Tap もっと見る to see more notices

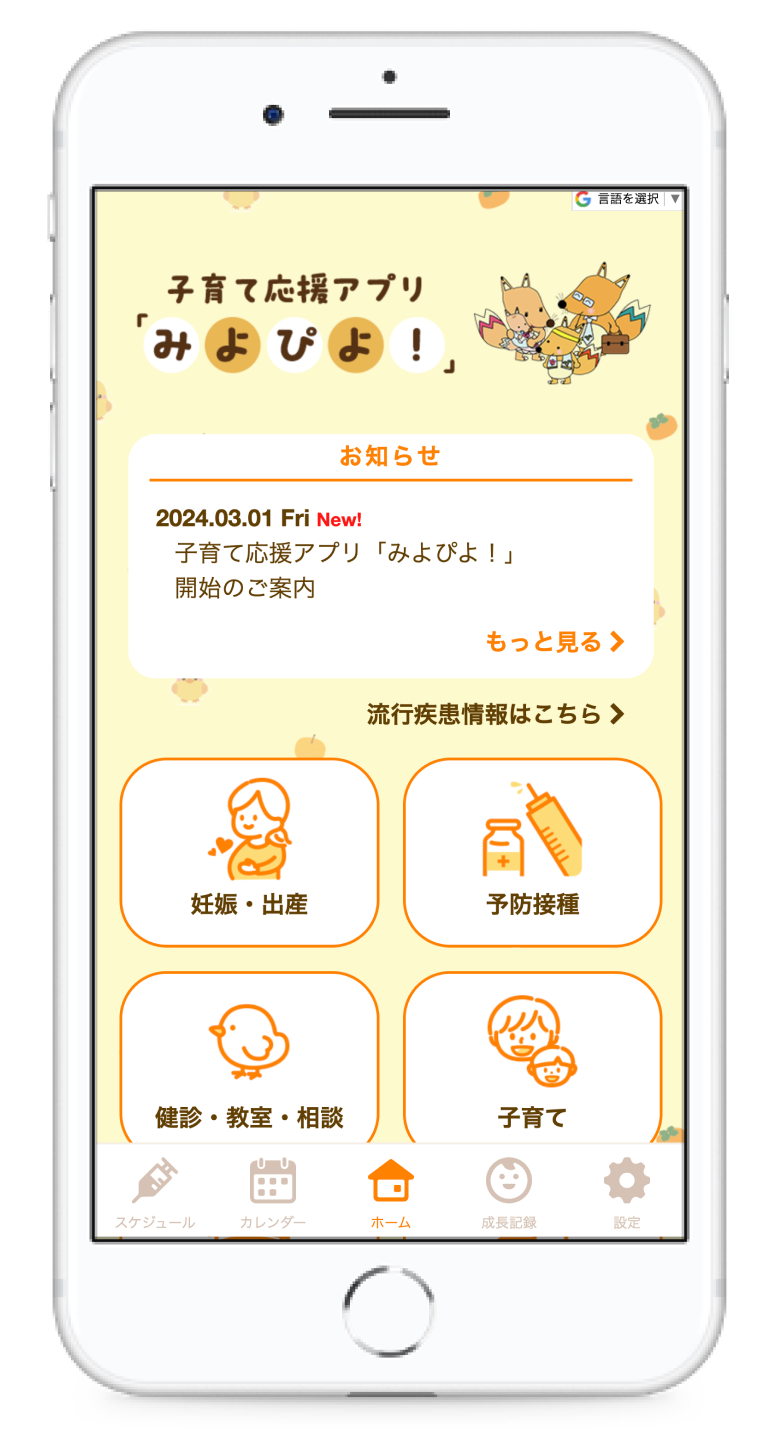[555, 642]
